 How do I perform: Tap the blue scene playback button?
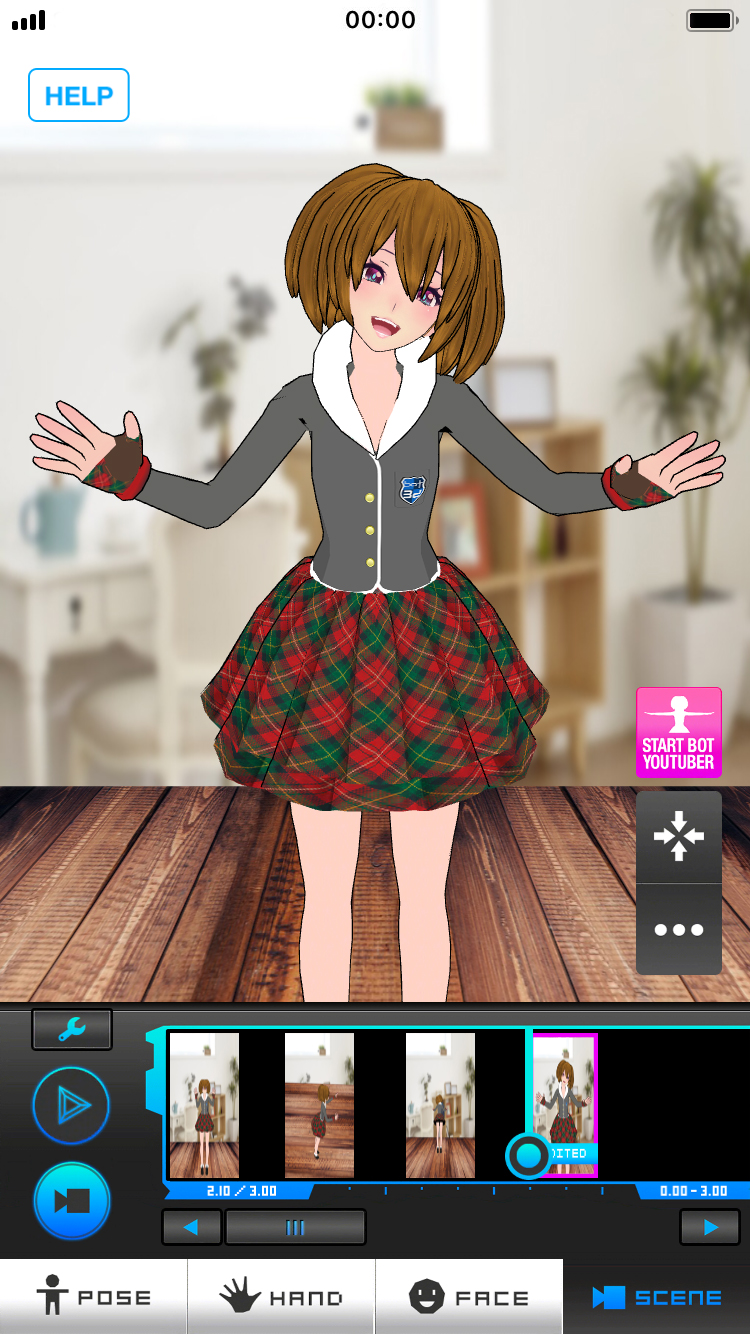point(71,1200)
